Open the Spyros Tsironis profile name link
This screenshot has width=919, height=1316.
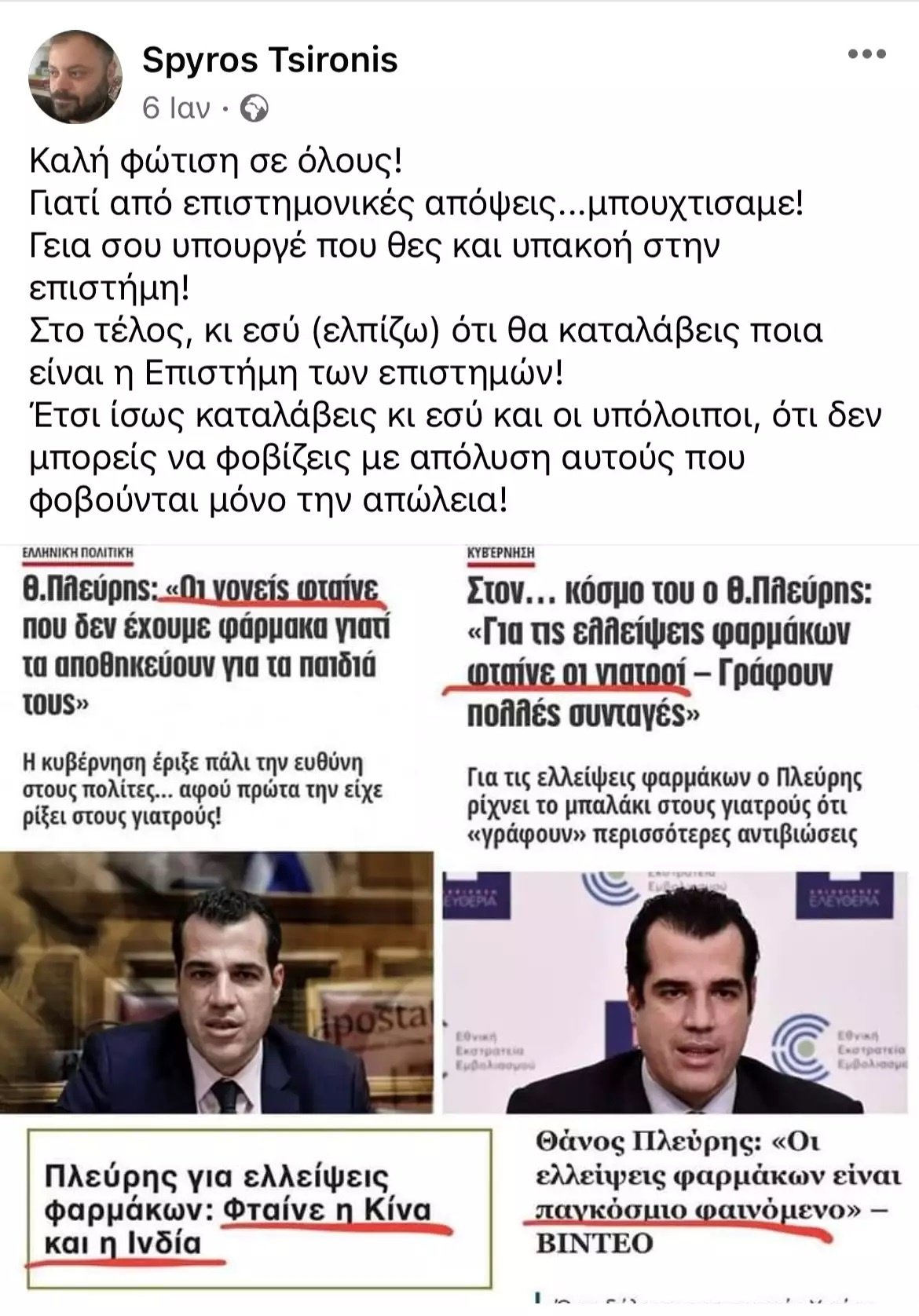[x=269, y=60]
